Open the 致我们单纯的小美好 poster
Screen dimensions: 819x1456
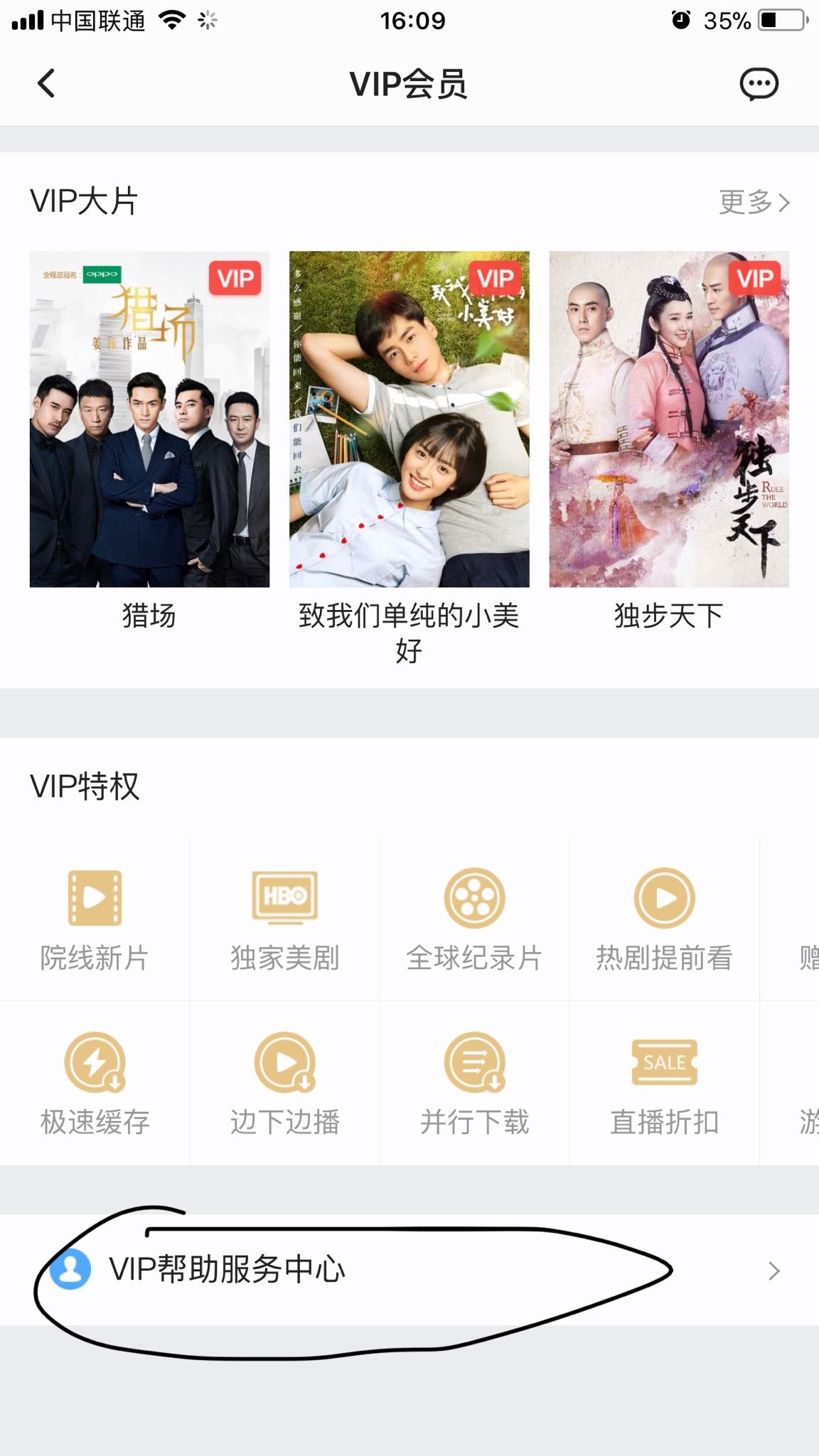pyautogui.click(x=409, y=419)
